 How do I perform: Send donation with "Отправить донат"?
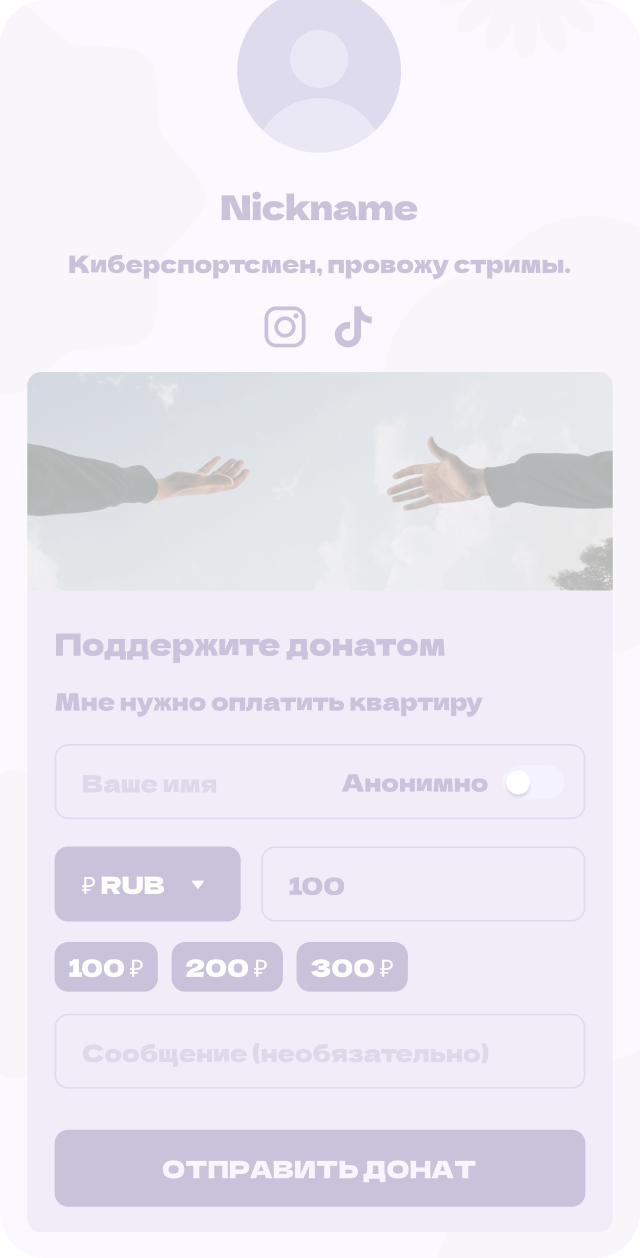(319, 1168)
